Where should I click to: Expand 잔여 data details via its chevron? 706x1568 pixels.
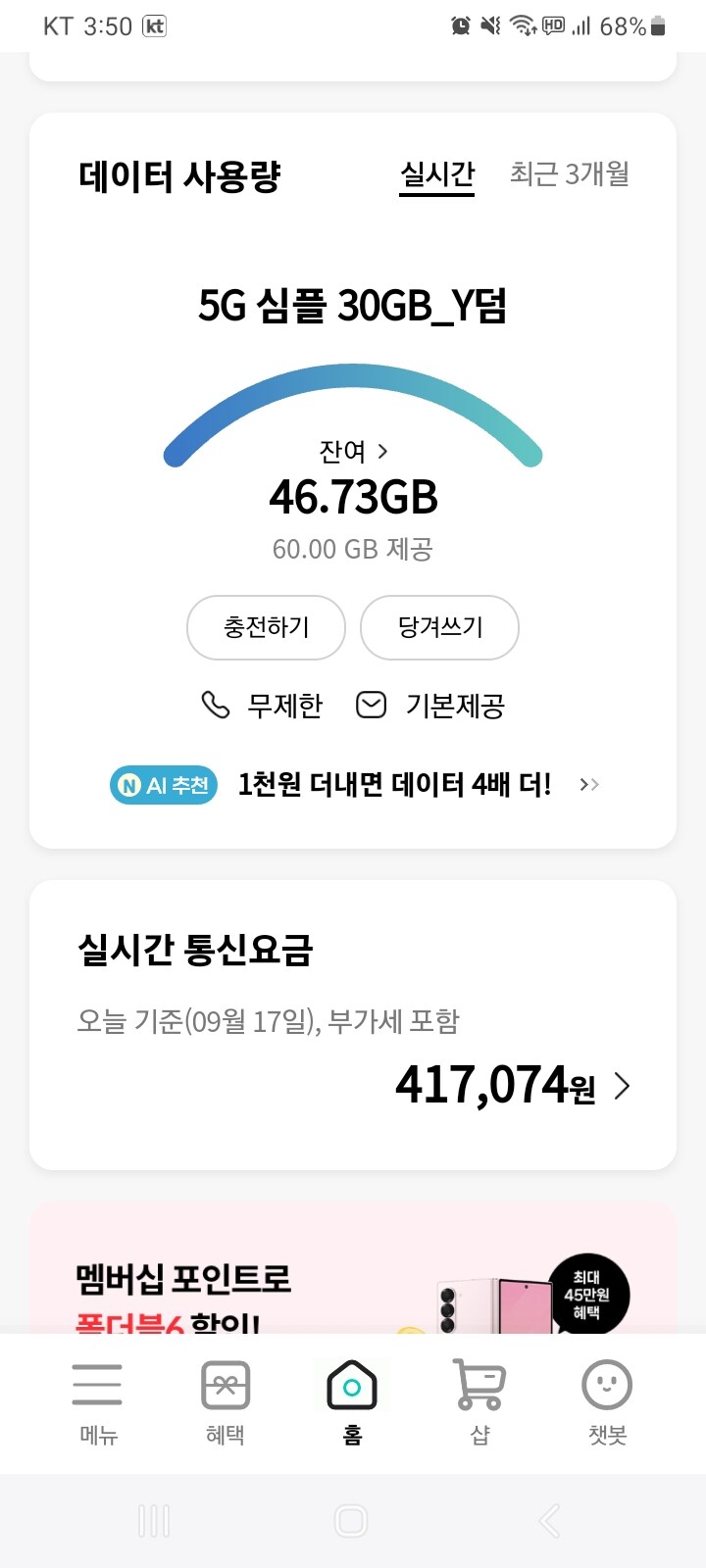click(x=383, y=452)
